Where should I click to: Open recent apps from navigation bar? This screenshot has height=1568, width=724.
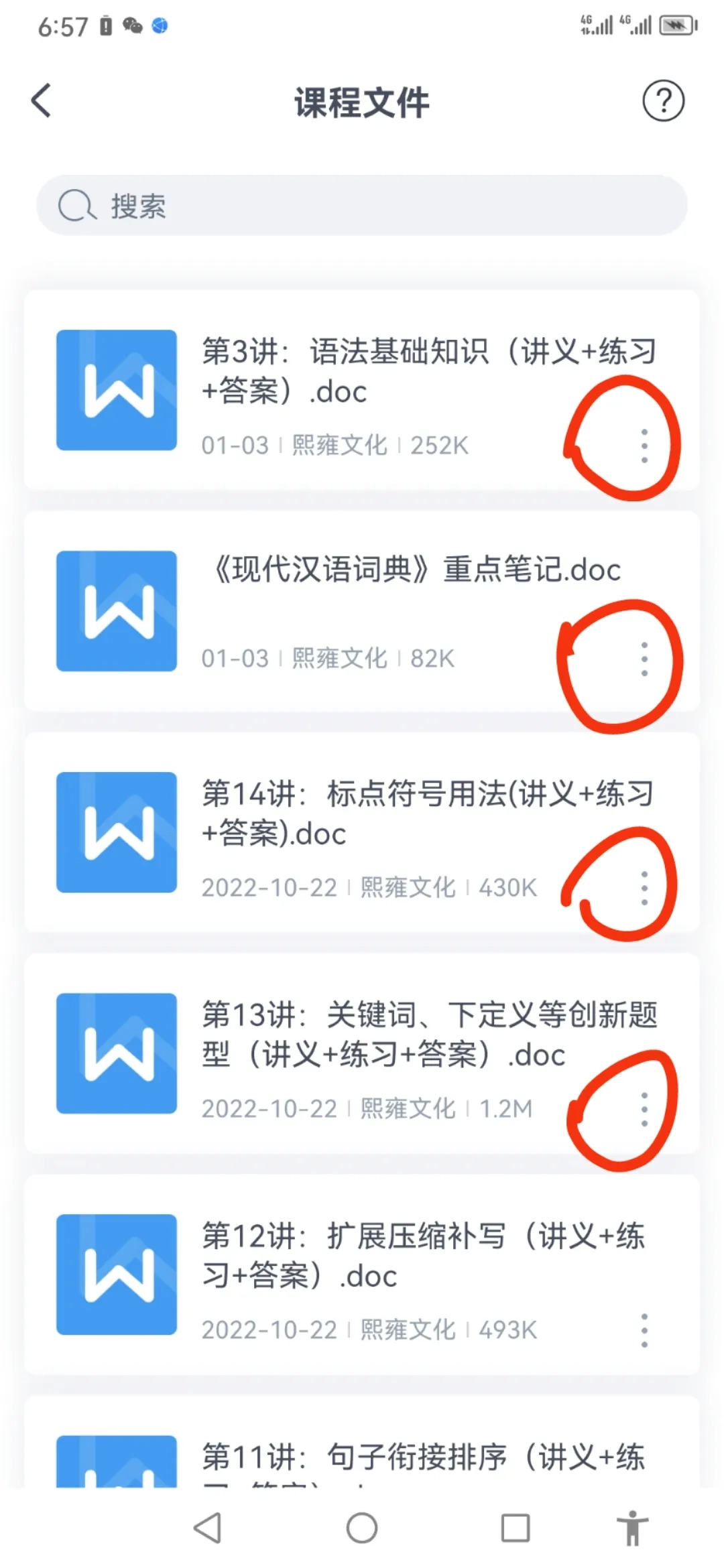[516, 1528]
